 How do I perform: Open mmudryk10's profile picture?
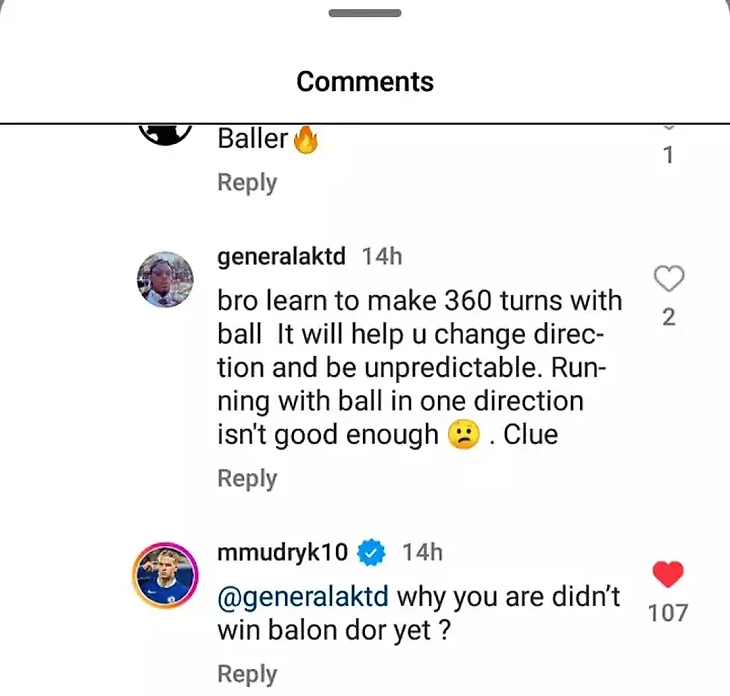(163, 576)
